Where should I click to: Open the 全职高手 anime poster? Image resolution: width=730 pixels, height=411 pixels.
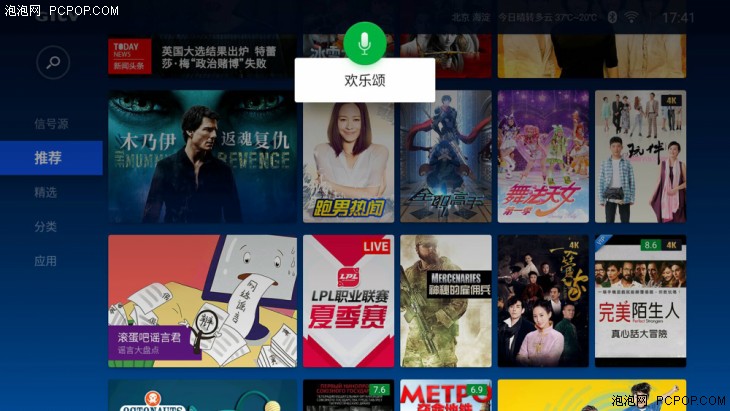click(x=445, y=157)
